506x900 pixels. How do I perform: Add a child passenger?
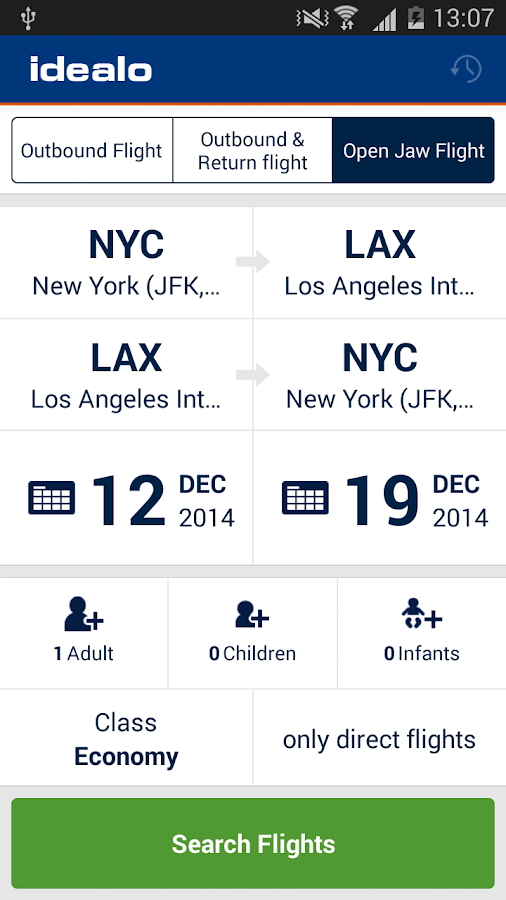252,633
